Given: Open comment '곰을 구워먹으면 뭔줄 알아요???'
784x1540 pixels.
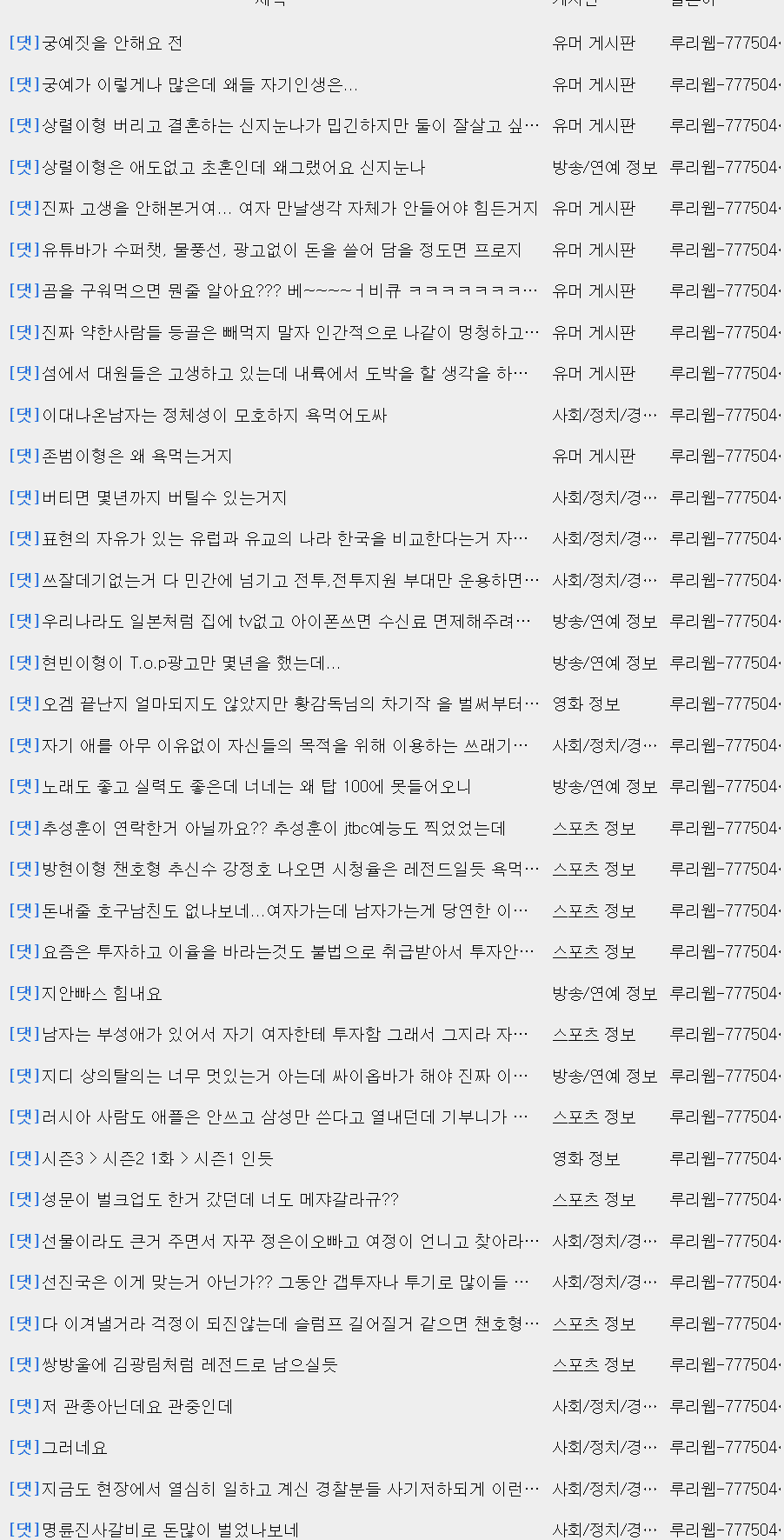Looking at the screenshot, I should click(x=290, y=290).
